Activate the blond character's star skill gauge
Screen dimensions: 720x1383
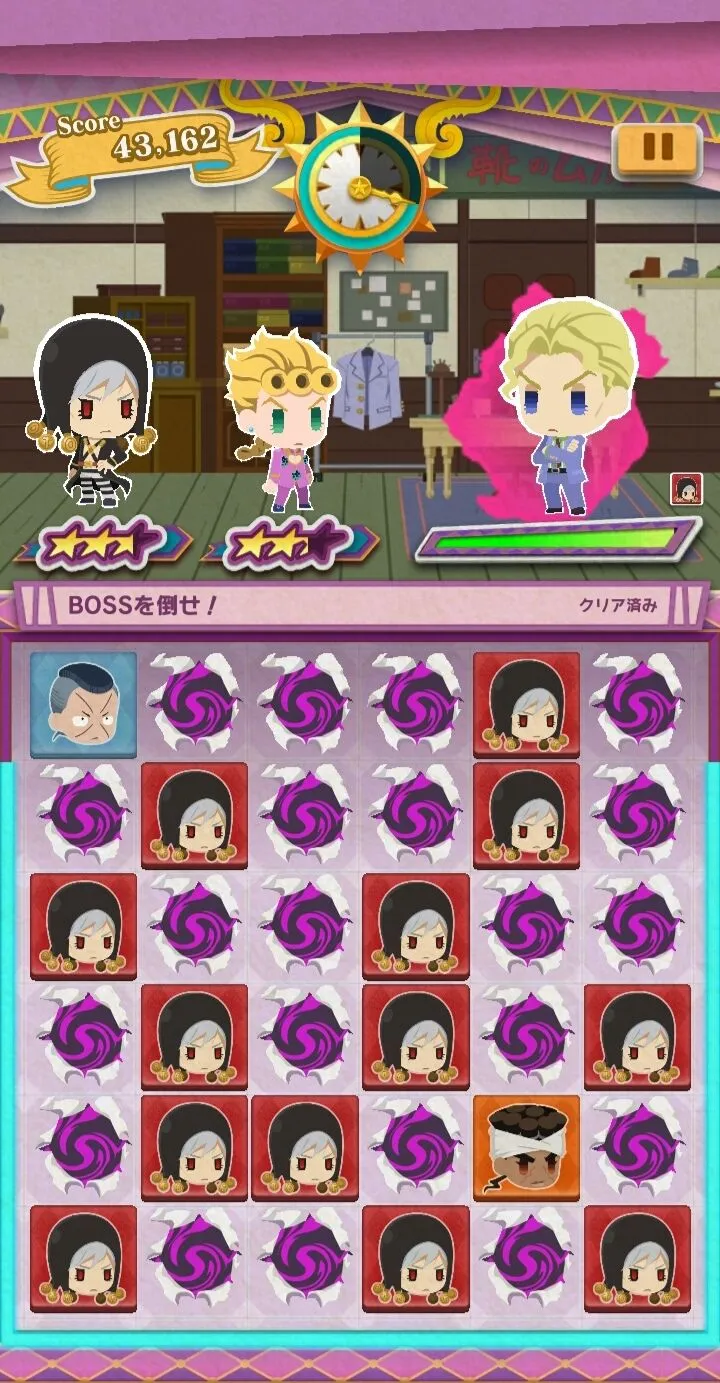[x=288, y=544]
